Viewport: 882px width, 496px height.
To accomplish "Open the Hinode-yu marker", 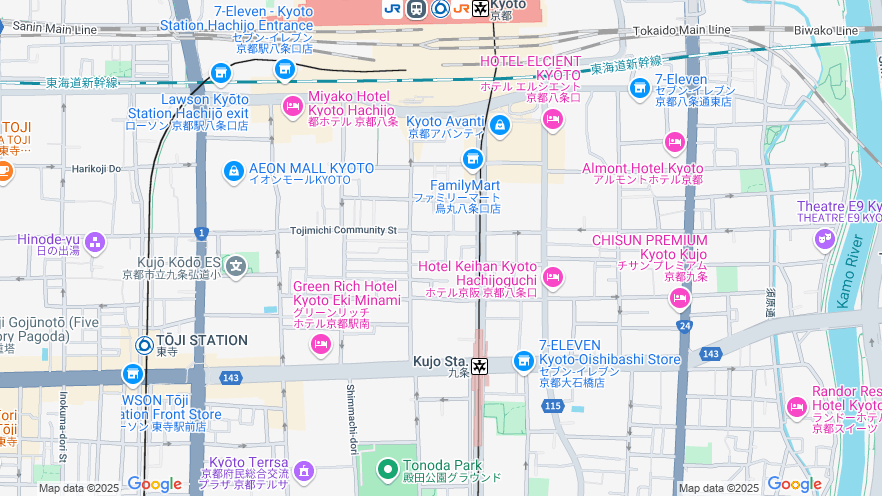I will [x=95, y=241].
